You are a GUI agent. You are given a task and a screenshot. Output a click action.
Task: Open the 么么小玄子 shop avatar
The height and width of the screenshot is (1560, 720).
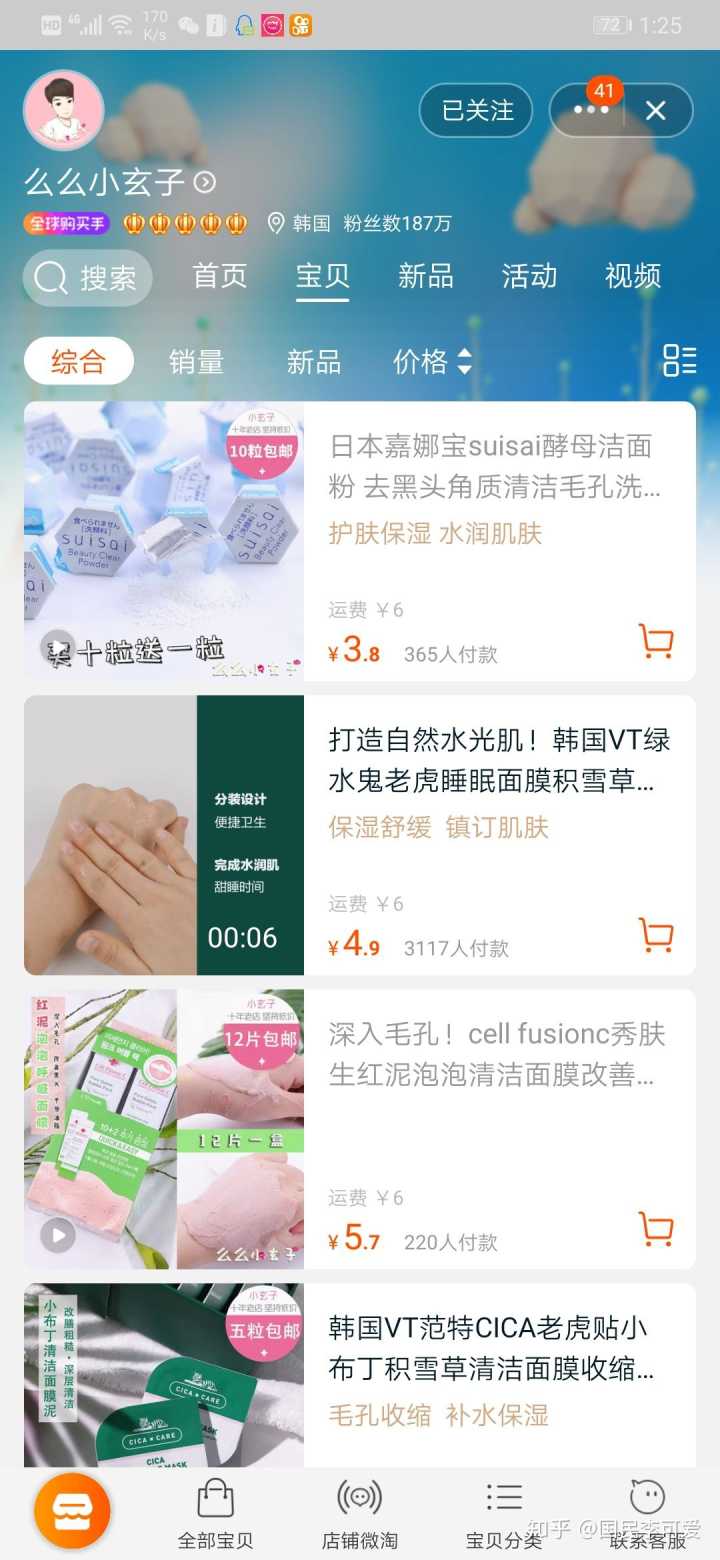63,111
